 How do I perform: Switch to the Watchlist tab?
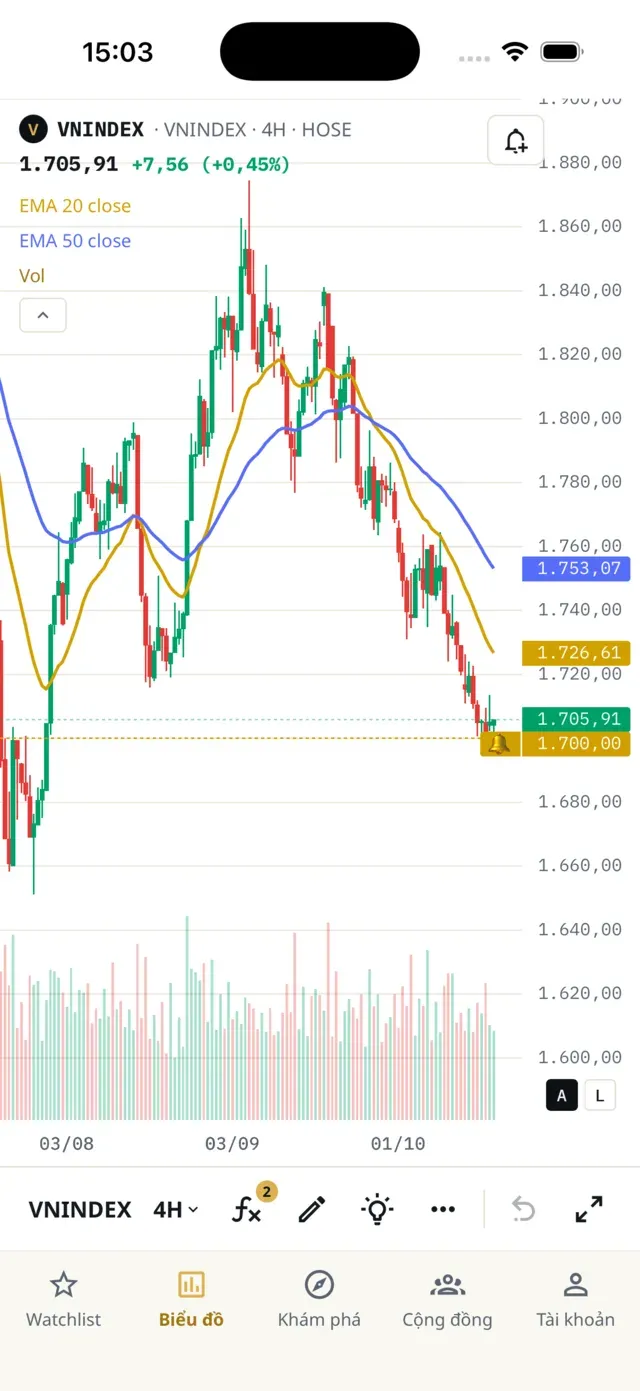(64, 1300)
